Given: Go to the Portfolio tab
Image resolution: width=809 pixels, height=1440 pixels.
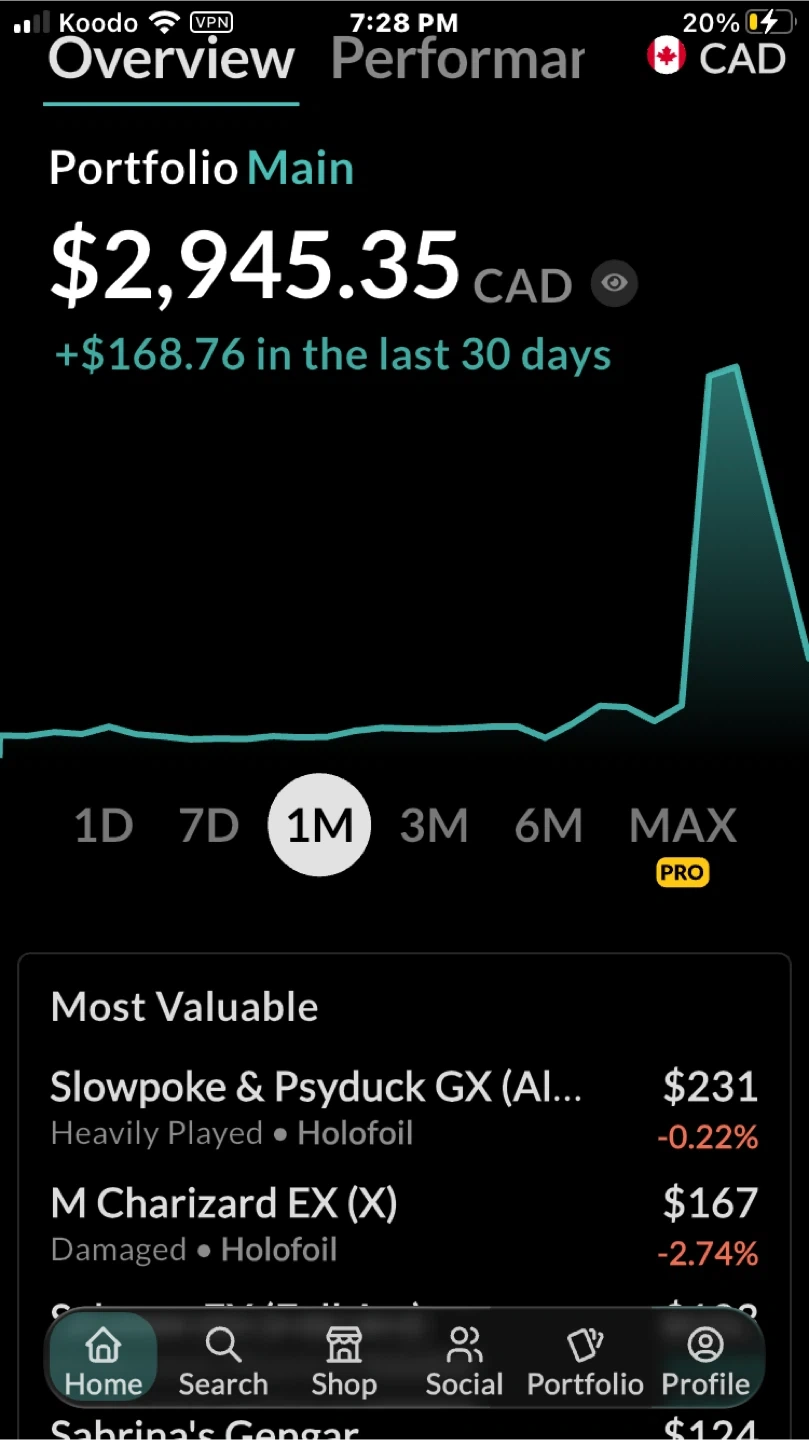Looking at the screenshot, I should pos(585,1361).
